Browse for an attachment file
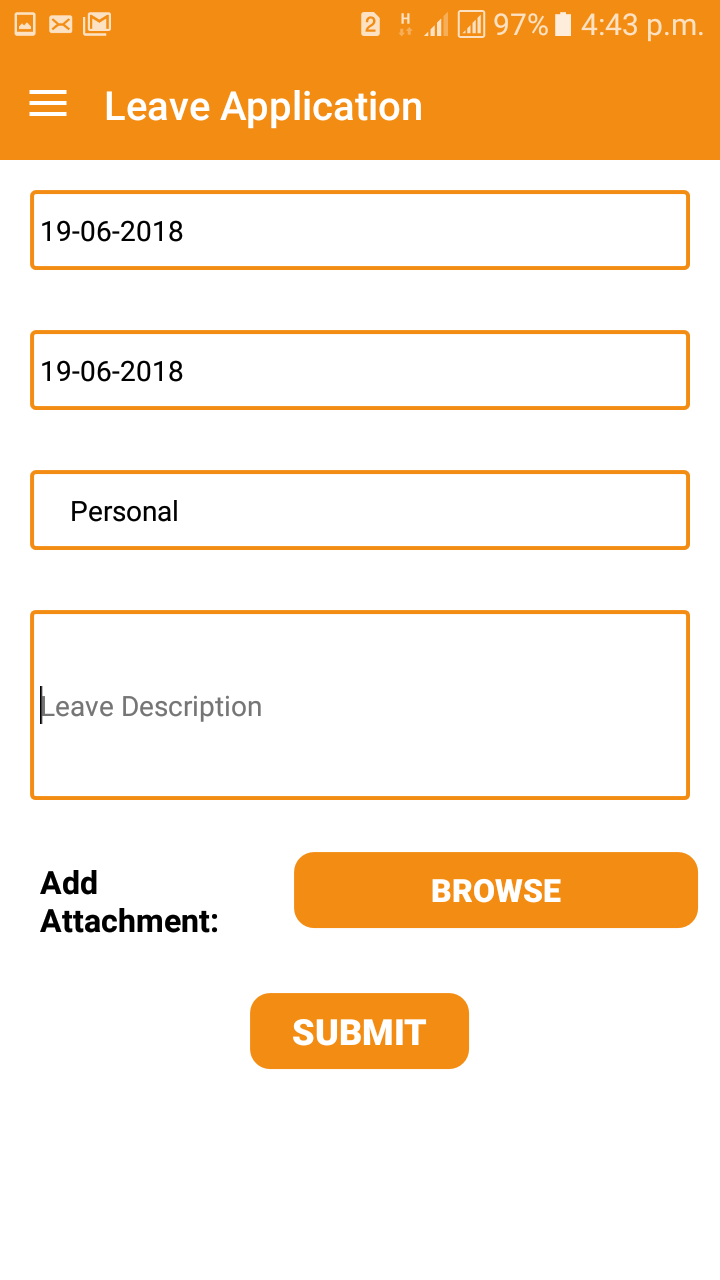This screenshot has width=720, height=1280. 495,890
